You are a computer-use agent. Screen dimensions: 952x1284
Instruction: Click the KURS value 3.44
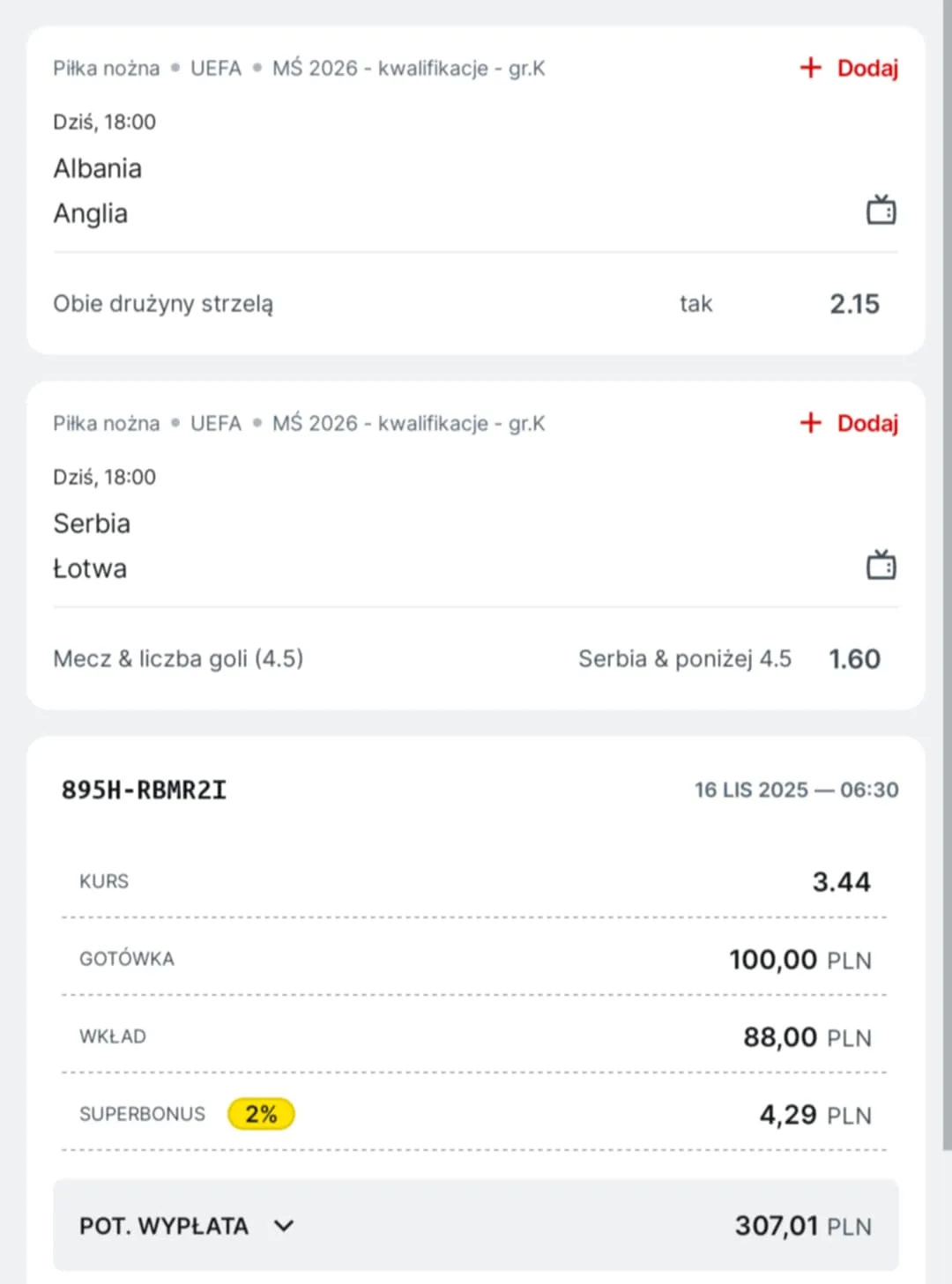click(x=842, y=881)
